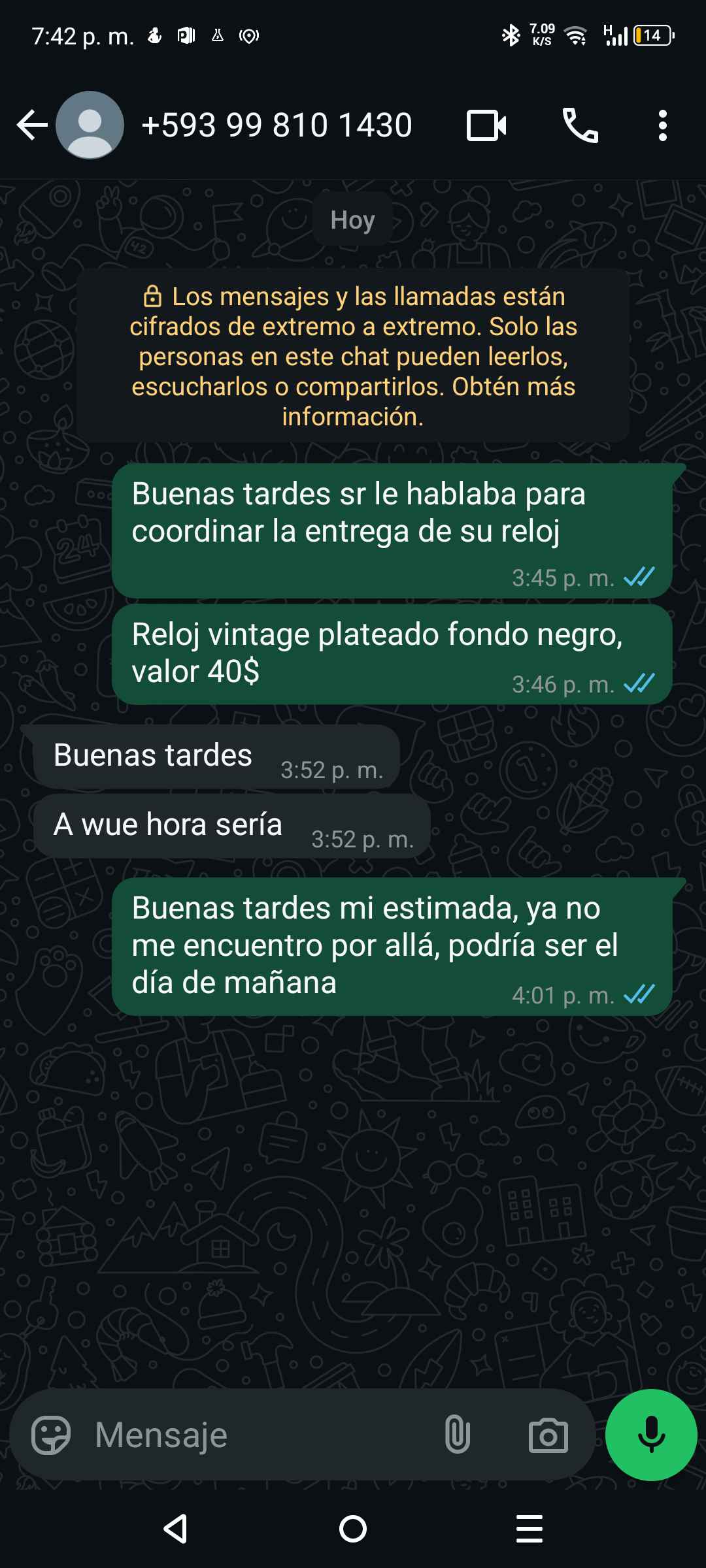Open contact info for +593 99 810 1430
Screen dimensions: 706x1568
pyautogui.click(x=277, y=125)
